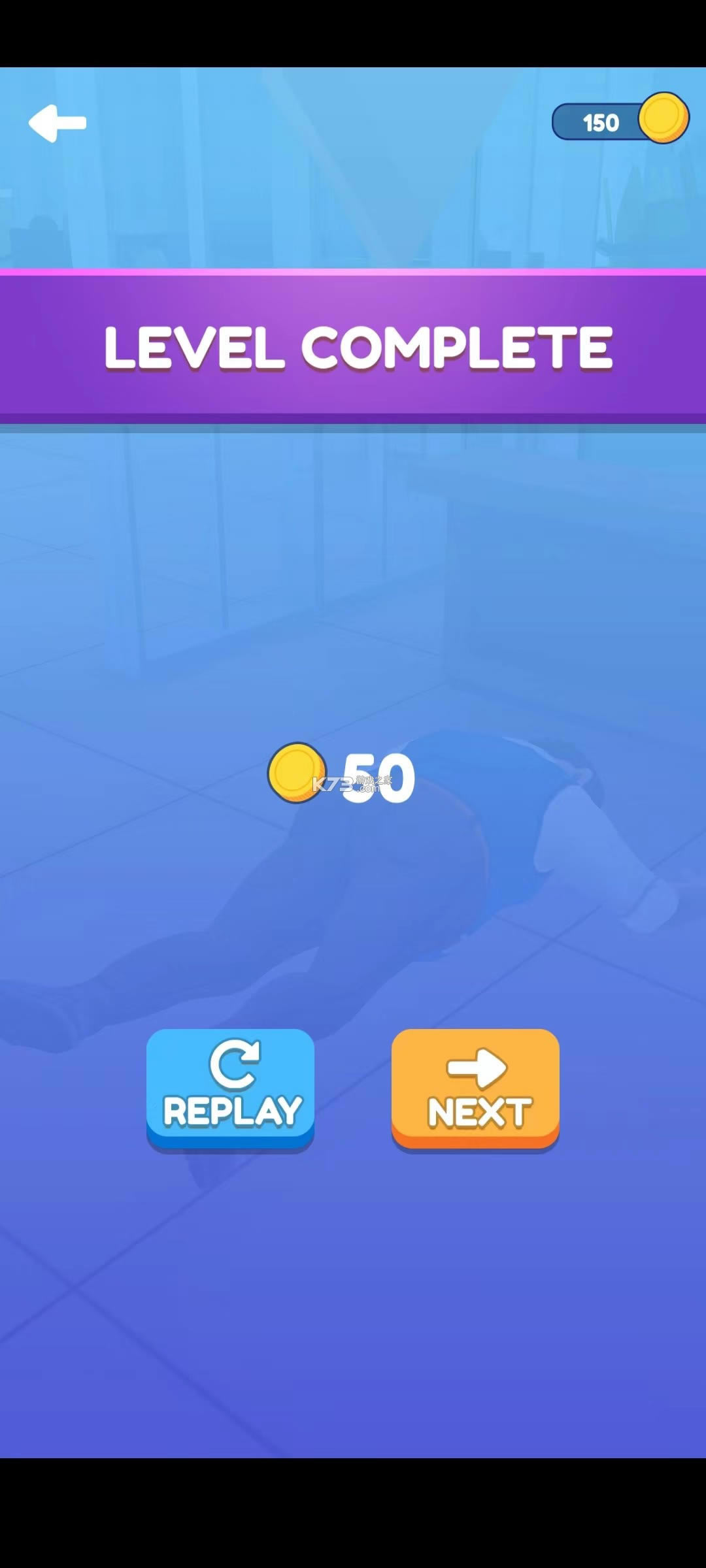
Task: Replay the completed level
Action: (x=230, y=1088)
